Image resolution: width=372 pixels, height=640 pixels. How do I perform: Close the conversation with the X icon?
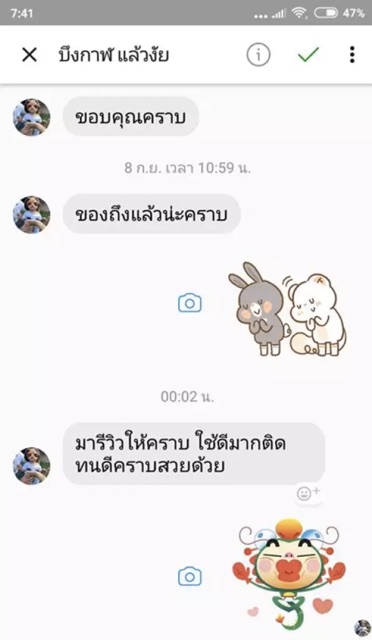coord(29,55)
